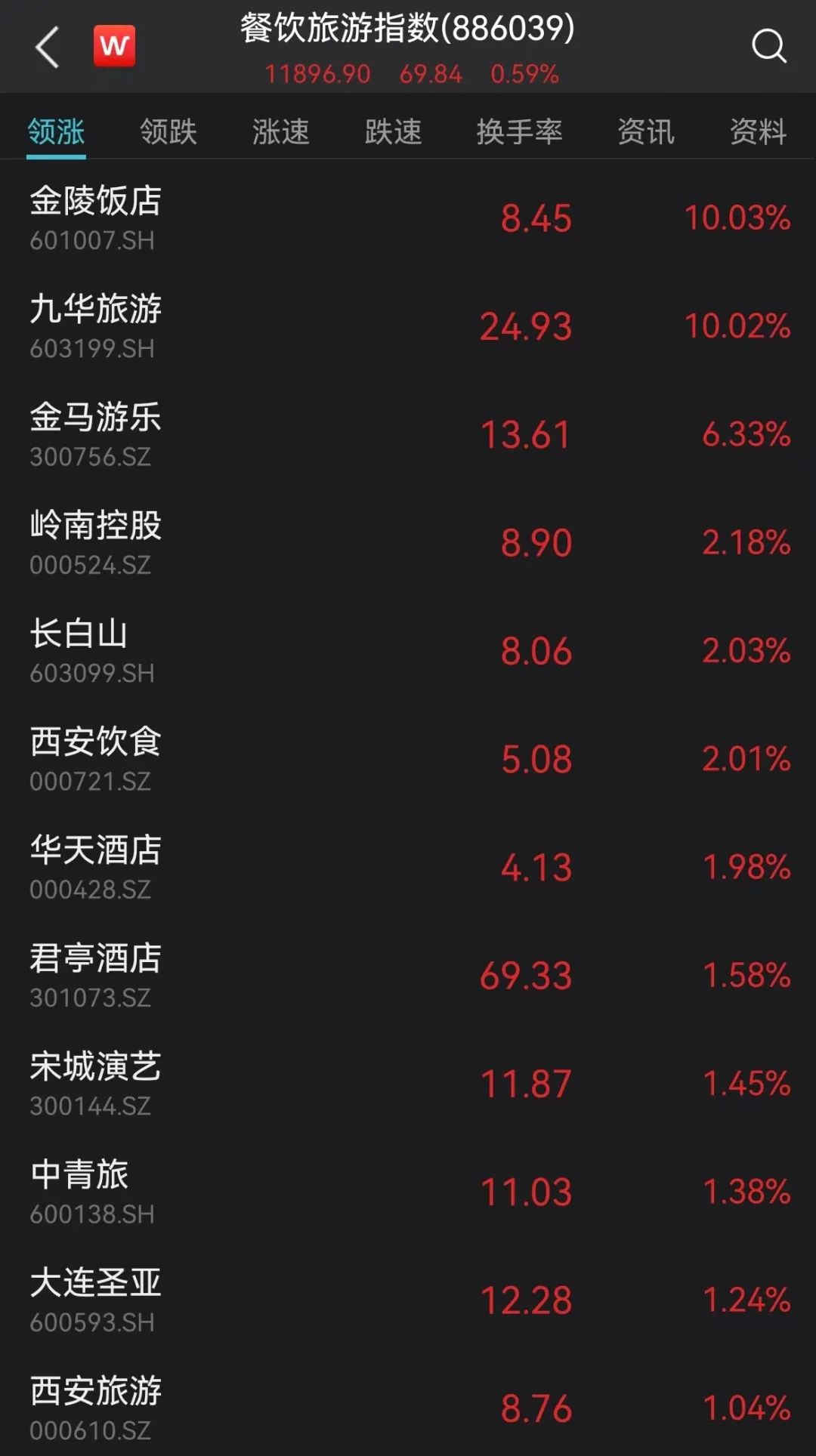
Task: Switch to the 涨速 tab
Action: 280,132
